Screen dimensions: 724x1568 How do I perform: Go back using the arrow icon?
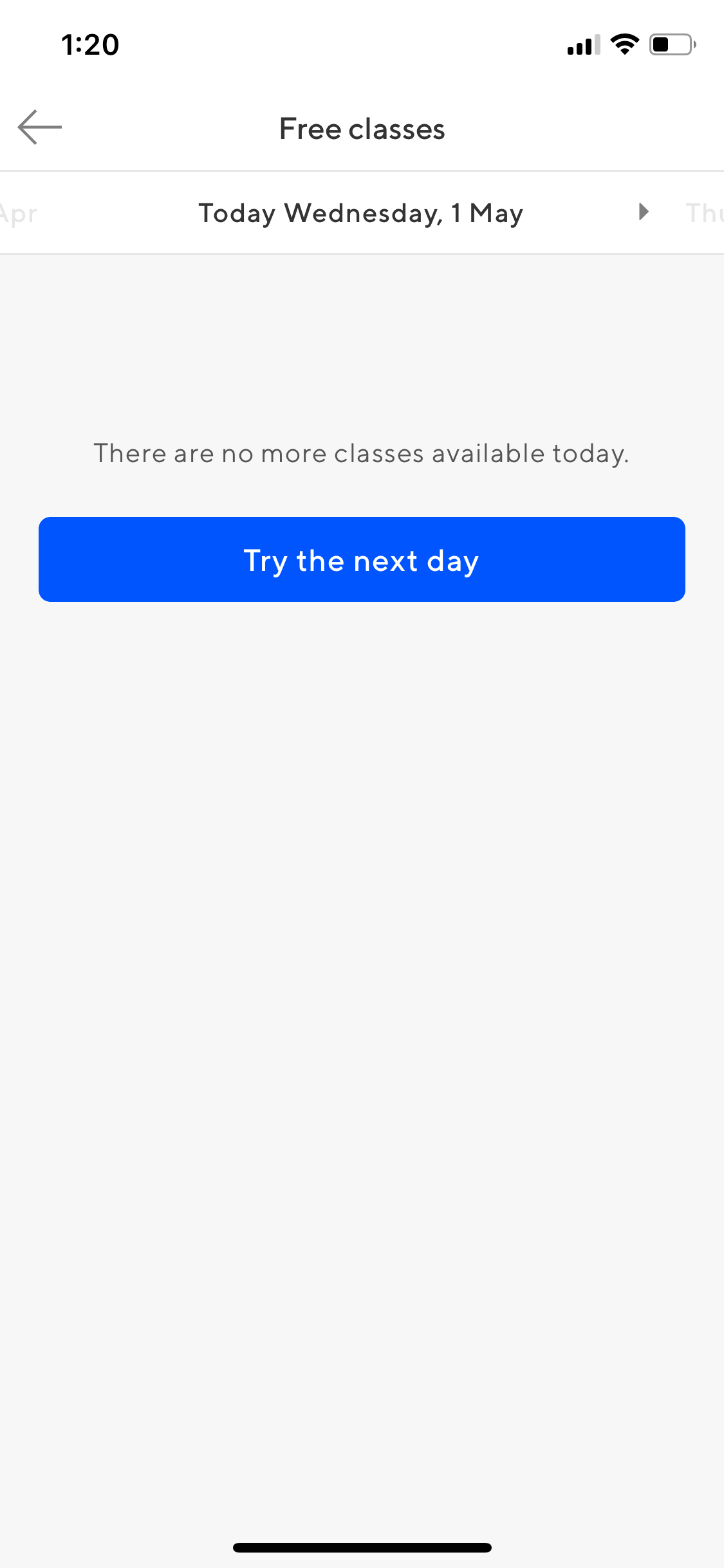(x=40, y=127)
